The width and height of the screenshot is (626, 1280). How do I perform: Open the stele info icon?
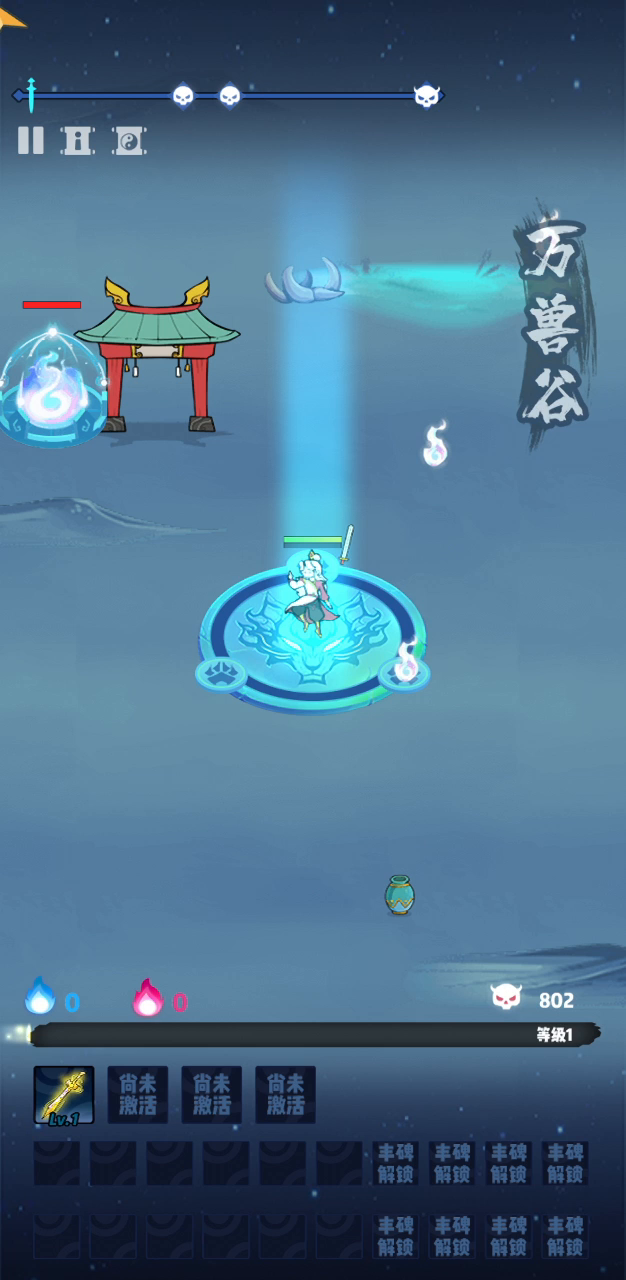[78, 141]
